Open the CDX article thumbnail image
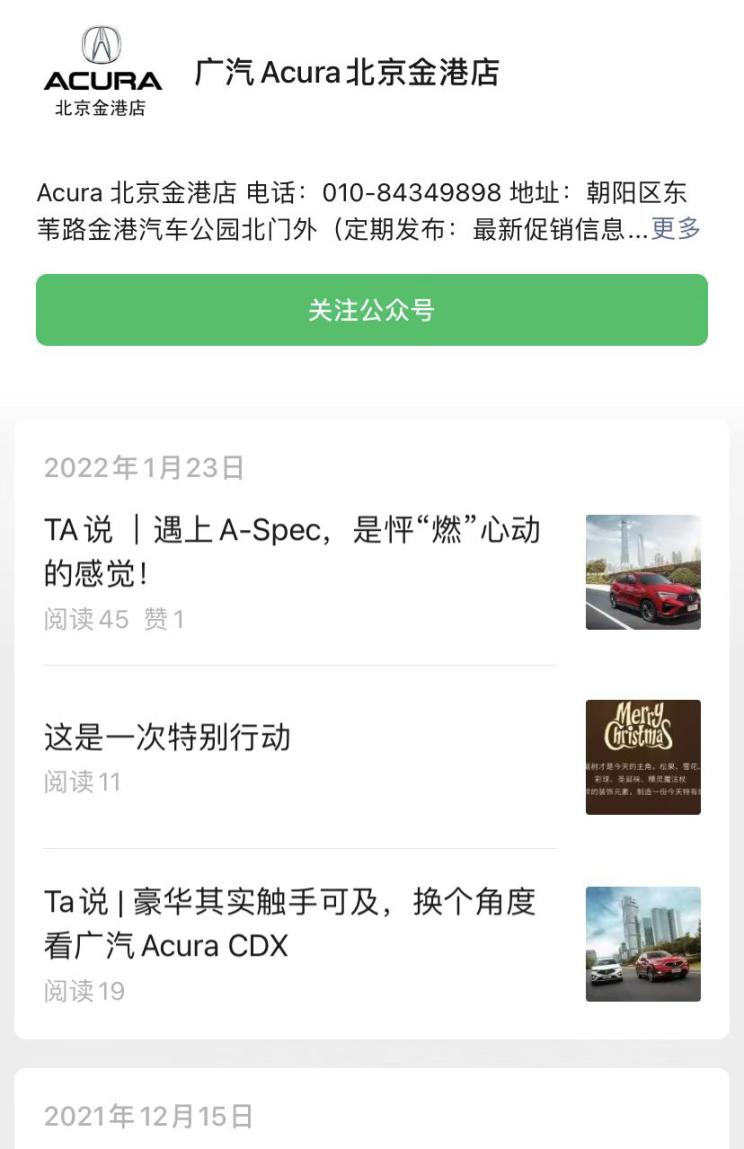This screenshot has width=744, height=1149. click(644, 945)
